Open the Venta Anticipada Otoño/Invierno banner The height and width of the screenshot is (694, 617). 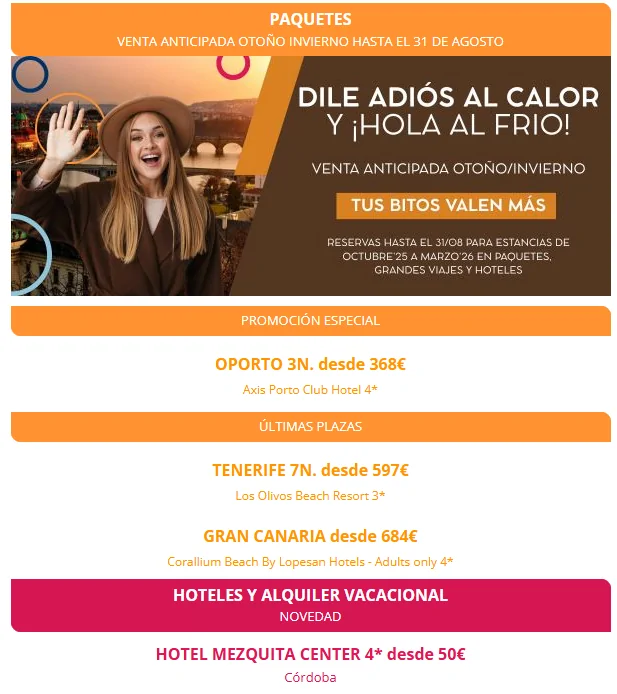point(310,175)
